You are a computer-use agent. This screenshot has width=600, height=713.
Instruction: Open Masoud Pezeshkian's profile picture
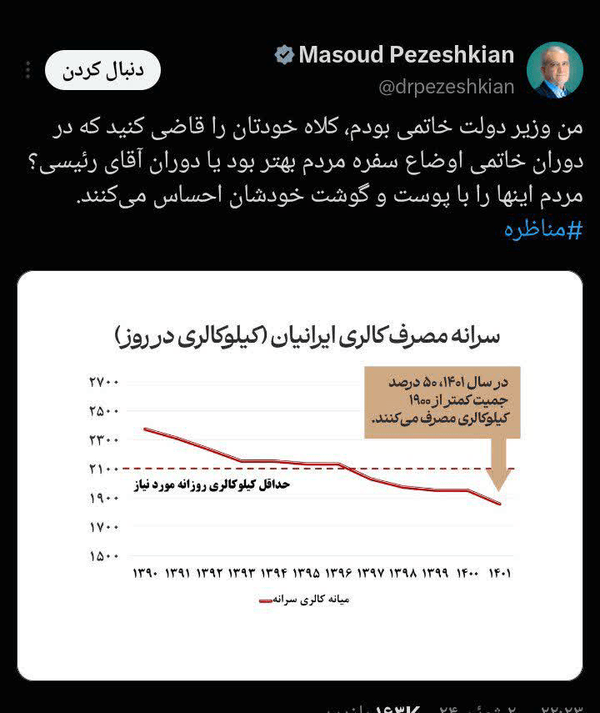pyautogui.click(x=555, y=70)
